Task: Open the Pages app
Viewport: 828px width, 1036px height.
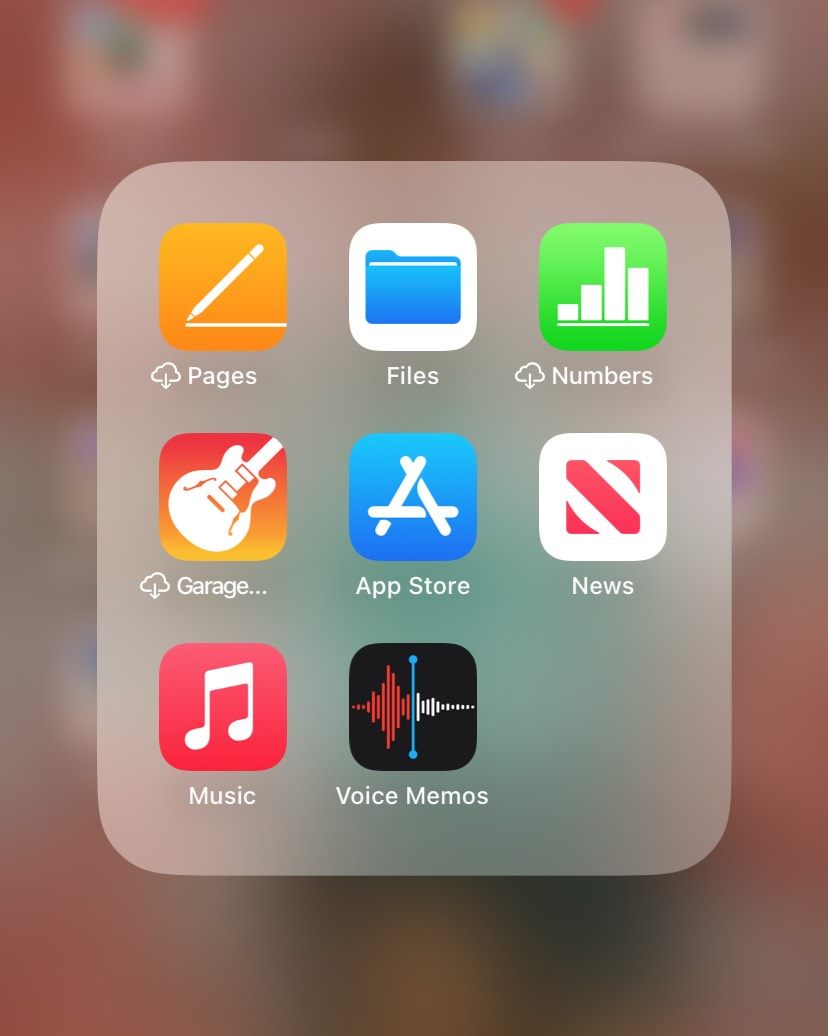Action: 222,287
